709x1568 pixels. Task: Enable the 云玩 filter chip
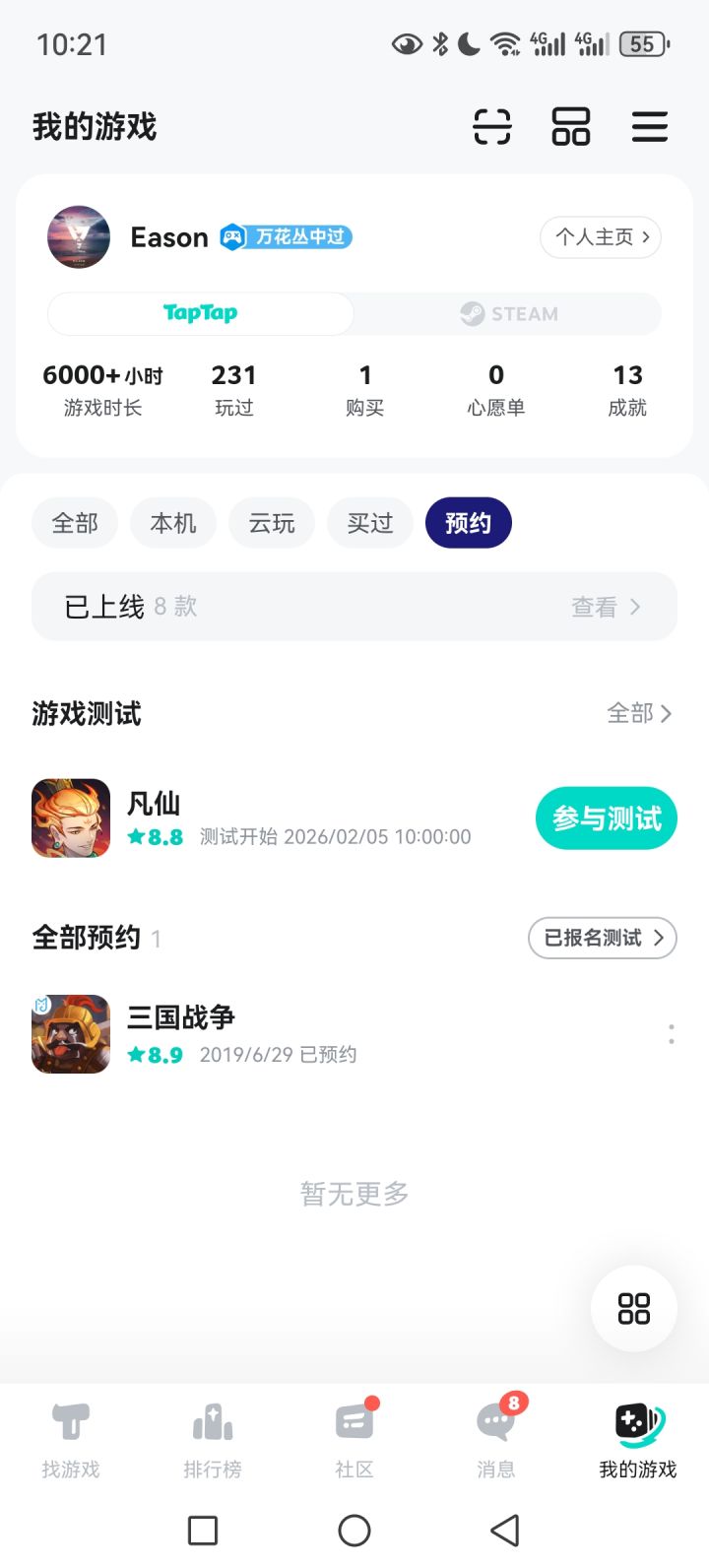(271, 523)
